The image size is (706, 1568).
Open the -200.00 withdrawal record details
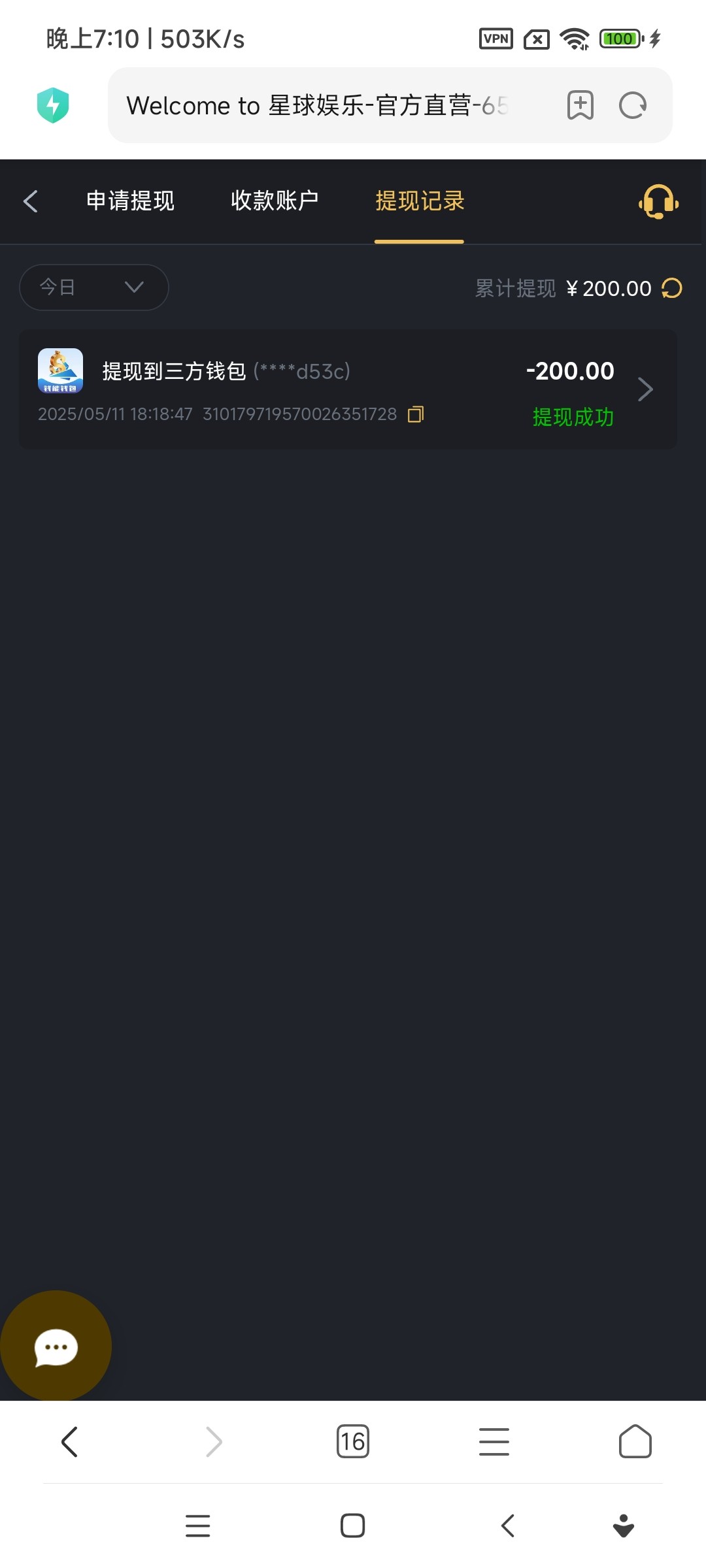pyautogui.click(x=348, y=389)
